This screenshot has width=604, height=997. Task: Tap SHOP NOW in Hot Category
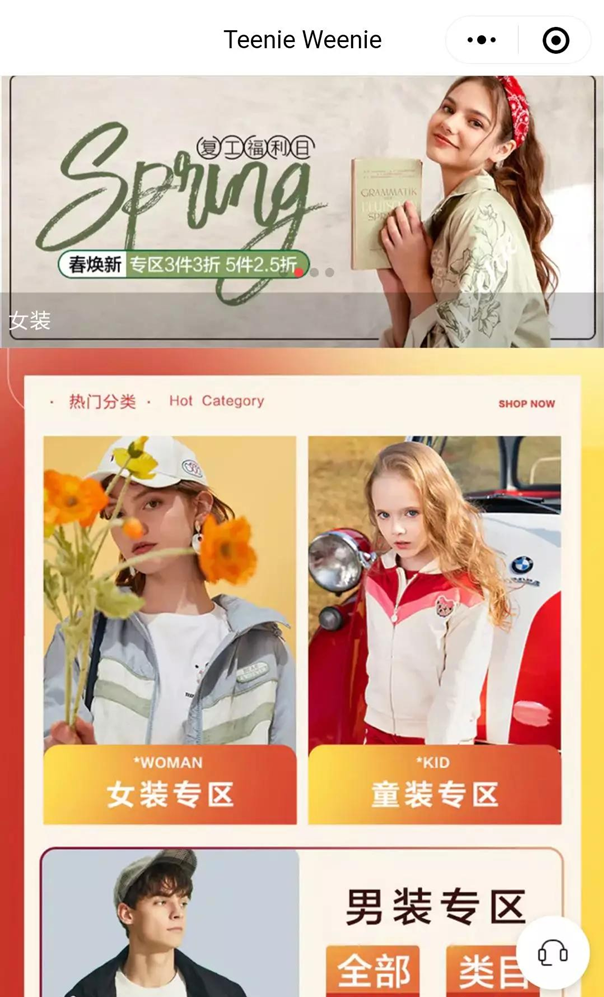click(526, 404)
